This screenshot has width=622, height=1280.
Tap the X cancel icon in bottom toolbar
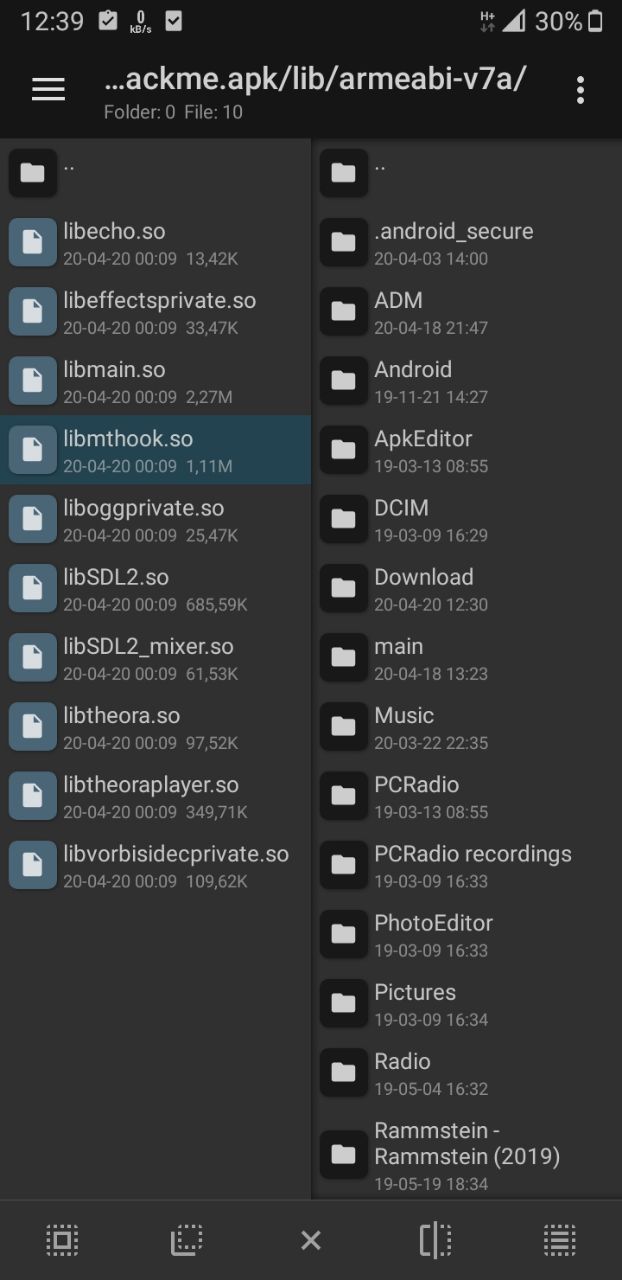click(311, 1241)
